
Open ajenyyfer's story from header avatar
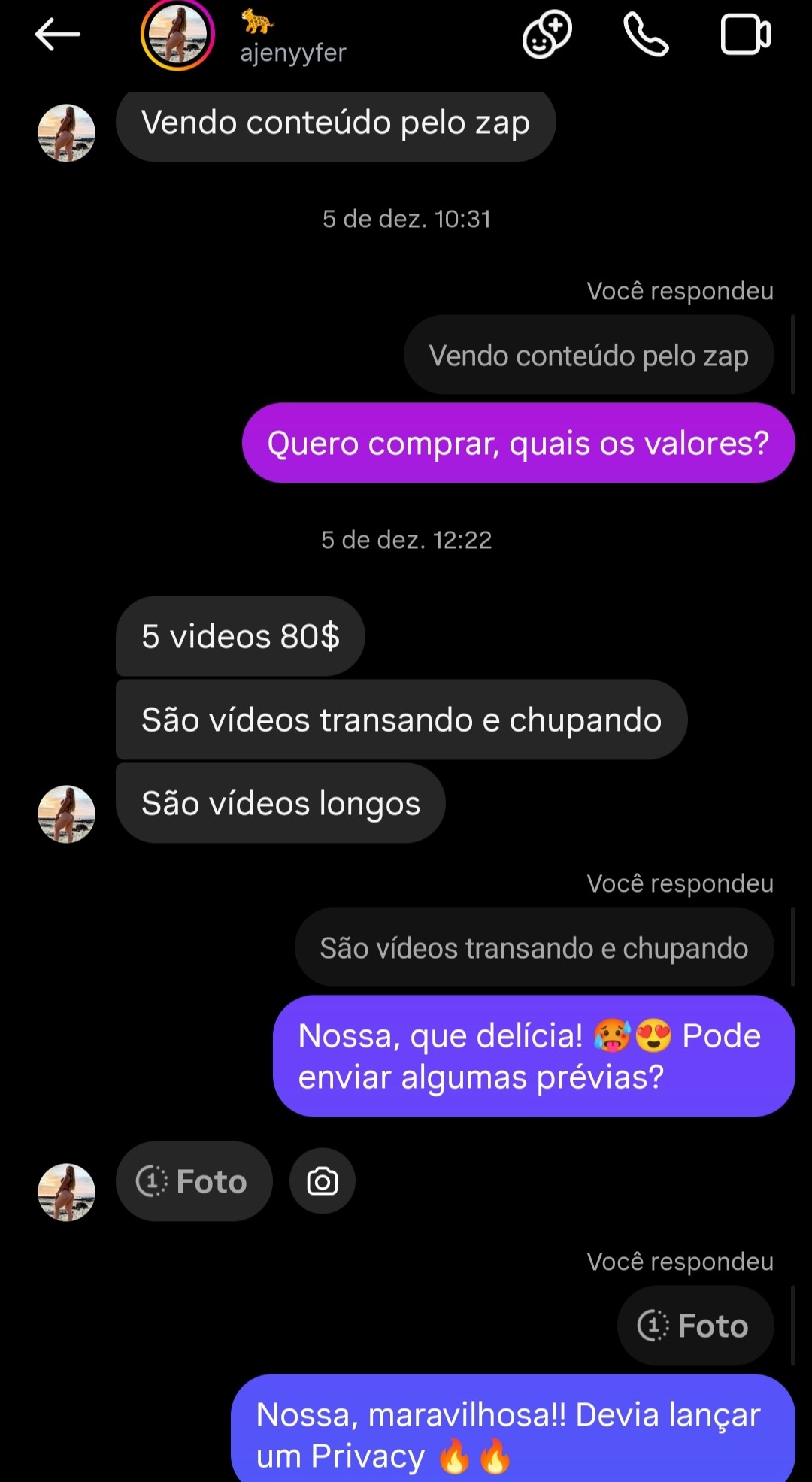(177, 35)
